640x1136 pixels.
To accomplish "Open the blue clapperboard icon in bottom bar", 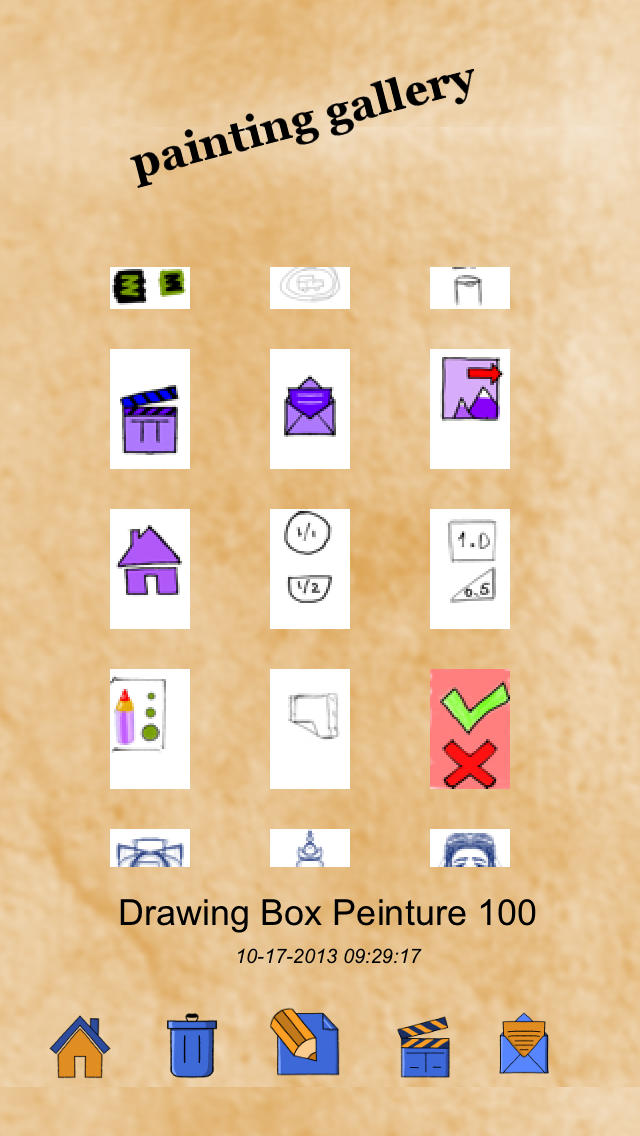I will point(424,1048).
